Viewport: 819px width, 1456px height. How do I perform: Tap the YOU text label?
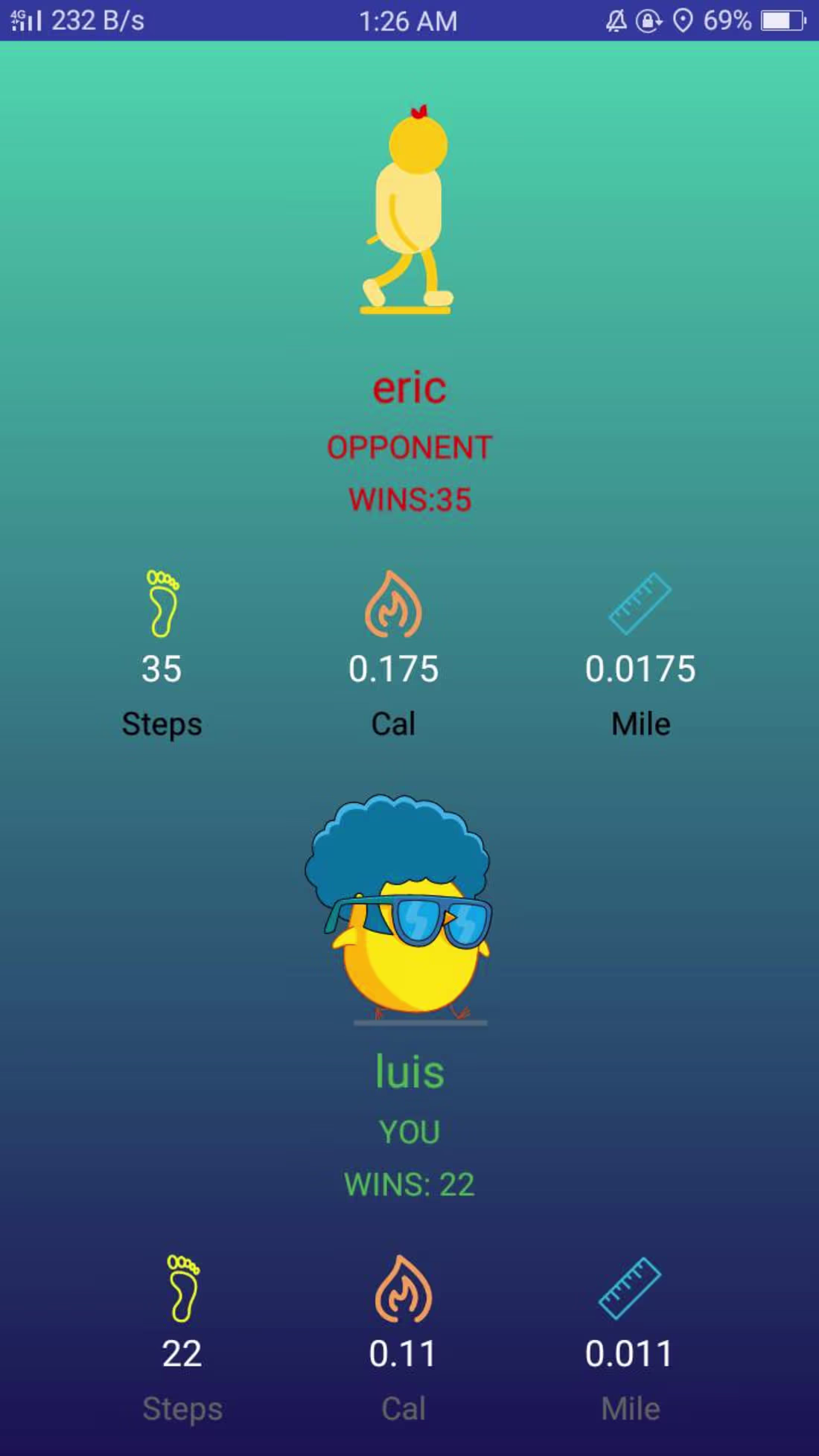point(409,1131)
